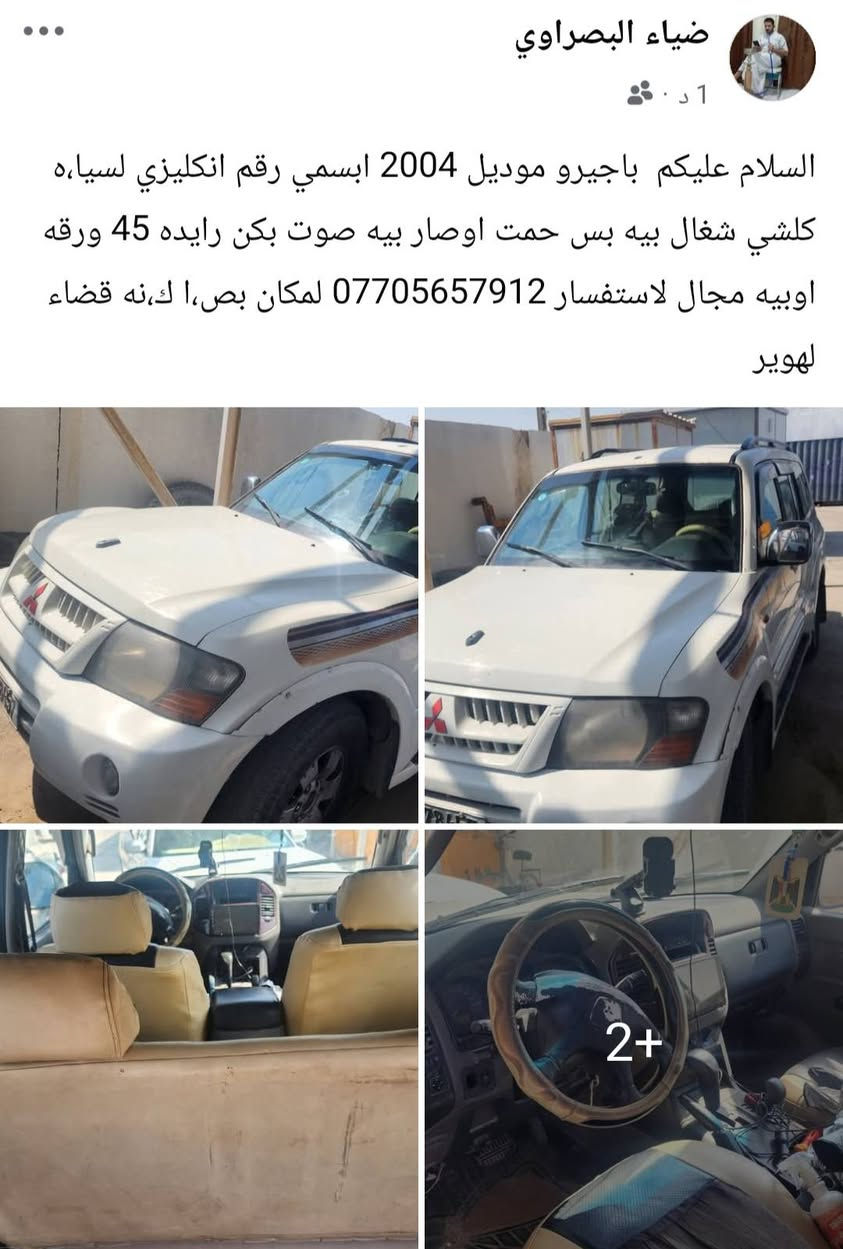View the Pajero front photo with roof rails

634,615
